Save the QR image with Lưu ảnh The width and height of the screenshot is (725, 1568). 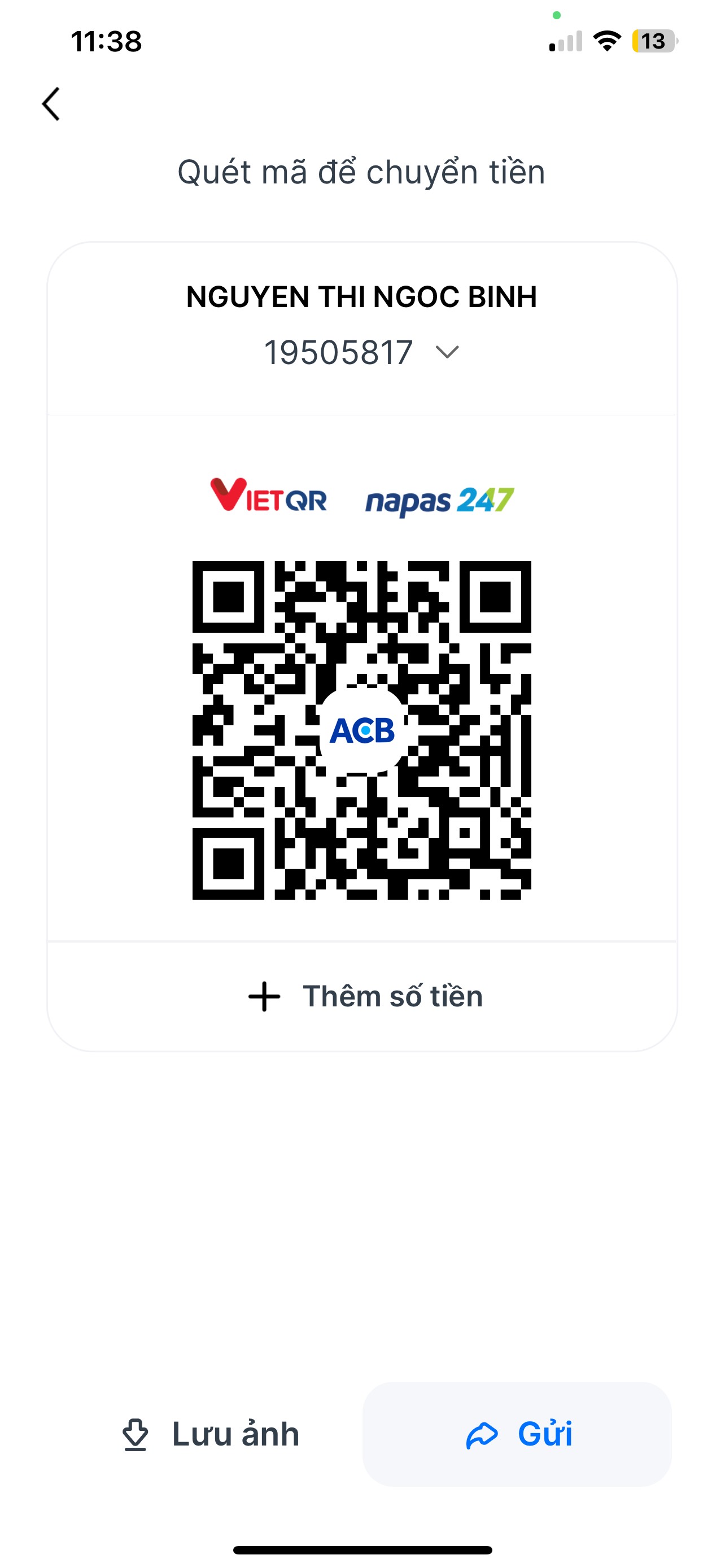pyautogui.click(x=211, y=1434)
